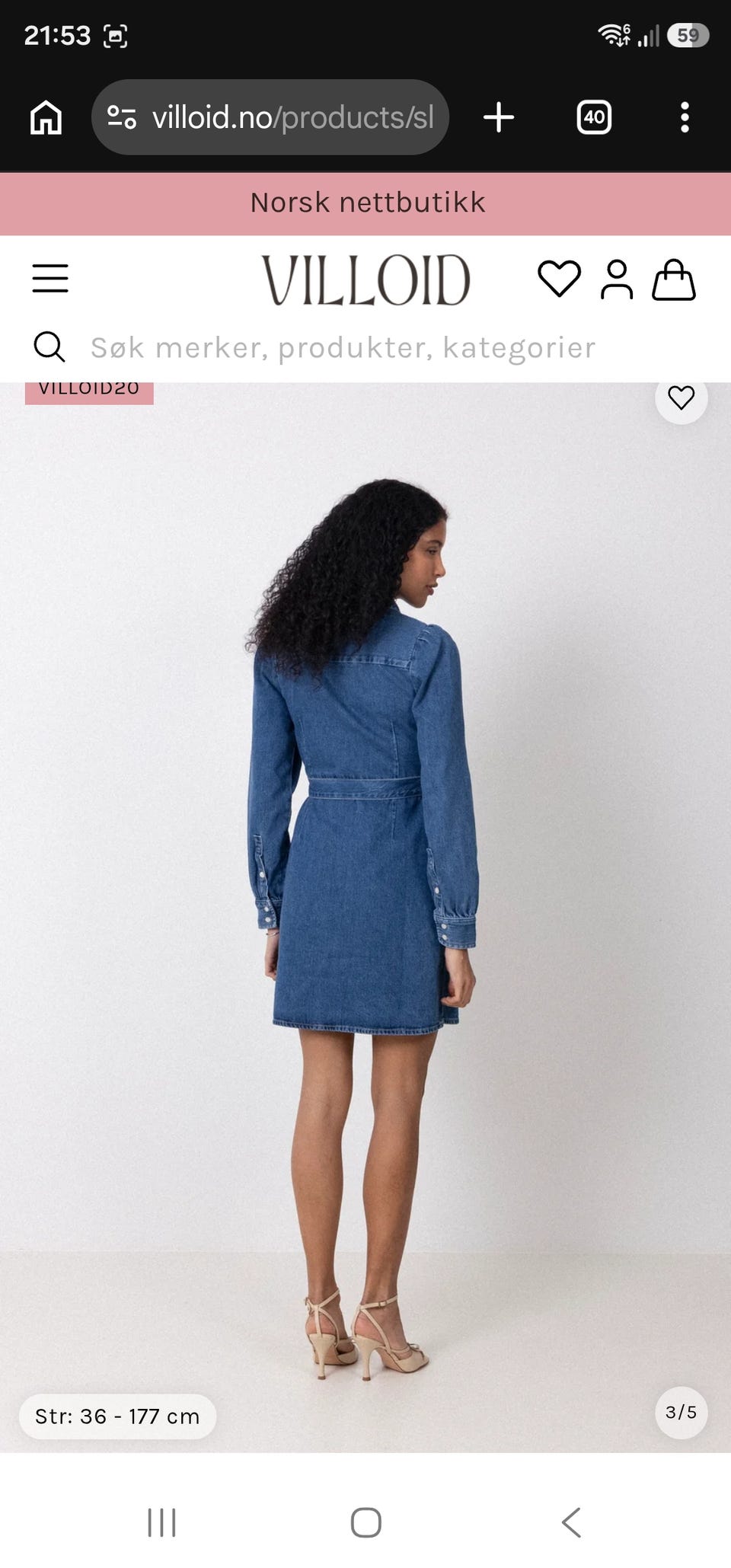Open the shopping bag
The height and width of the screenshot is (1568, 731).
click(674, 279)
